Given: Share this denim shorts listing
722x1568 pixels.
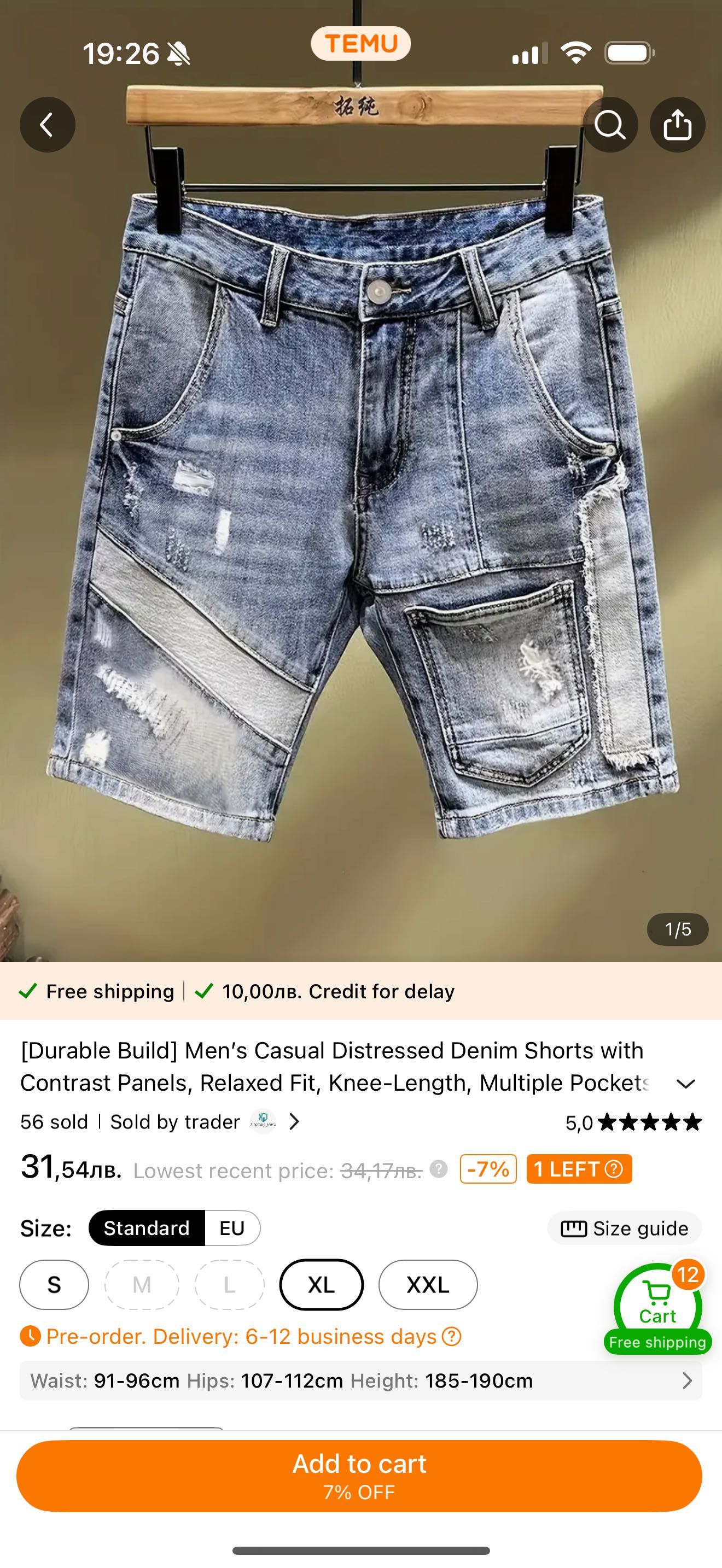Looking at the screenshot, I should click(677, 125).
